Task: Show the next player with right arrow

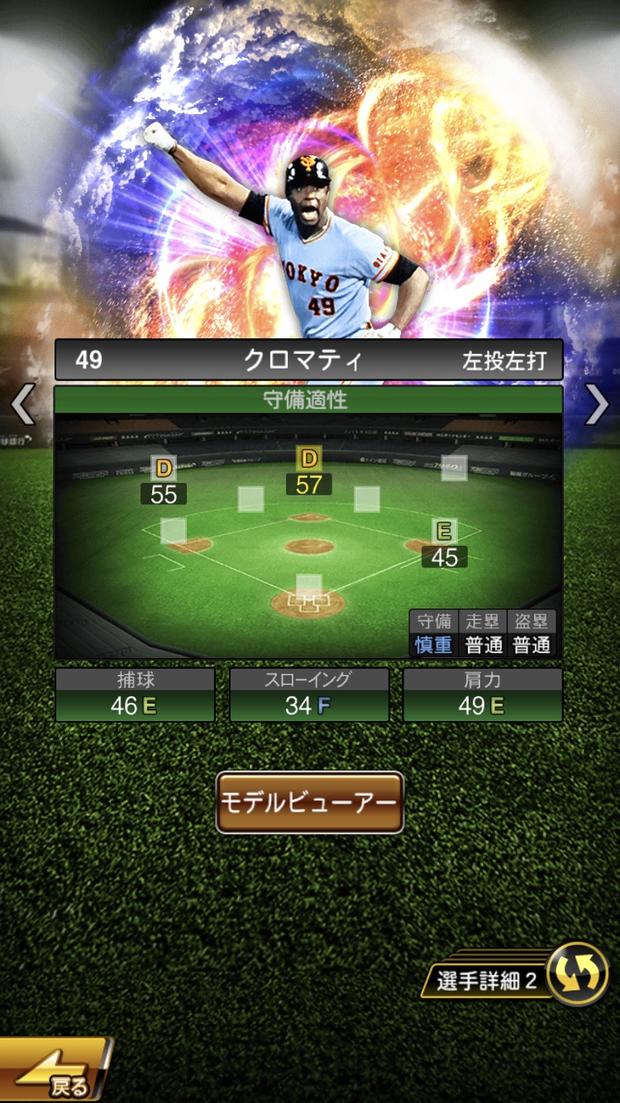Action: [597, 404]
